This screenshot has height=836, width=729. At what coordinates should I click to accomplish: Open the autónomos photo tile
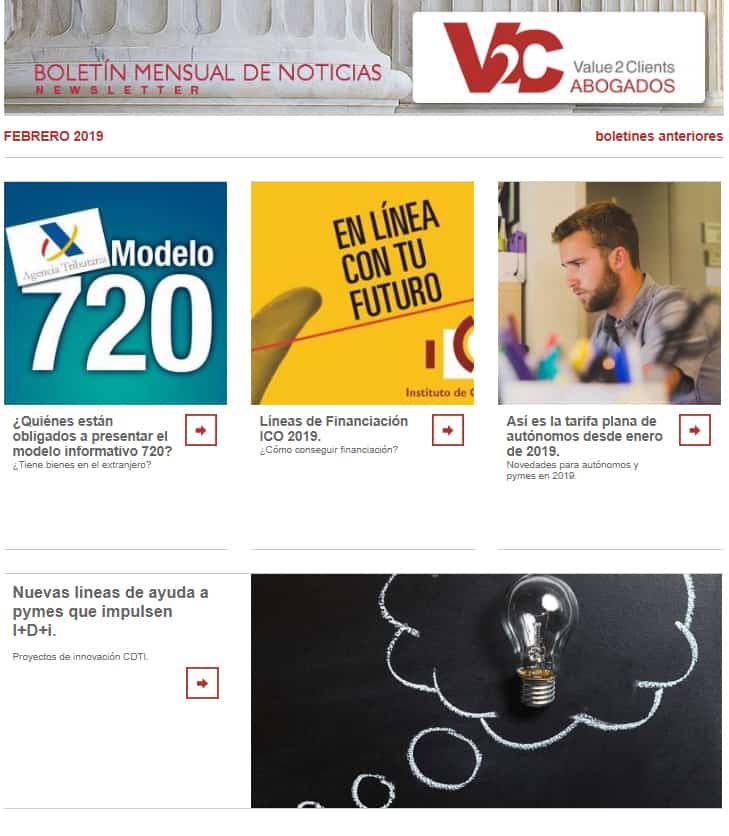click(609, 293)
